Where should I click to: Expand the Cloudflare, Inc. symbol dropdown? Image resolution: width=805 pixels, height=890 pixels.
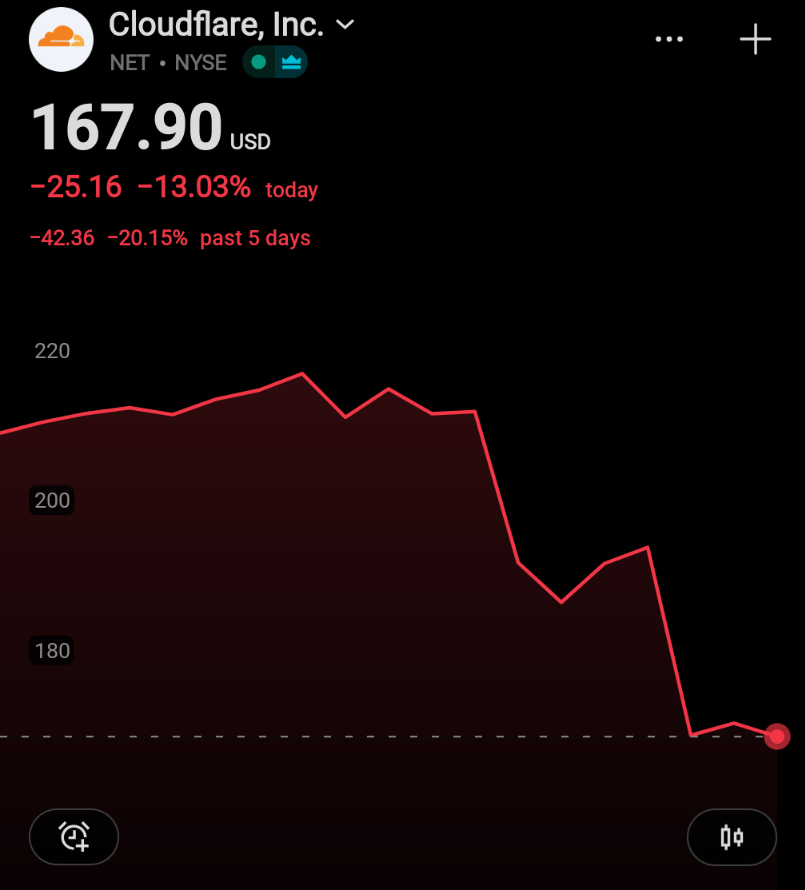pyautogui.click(x=345, y=25)
